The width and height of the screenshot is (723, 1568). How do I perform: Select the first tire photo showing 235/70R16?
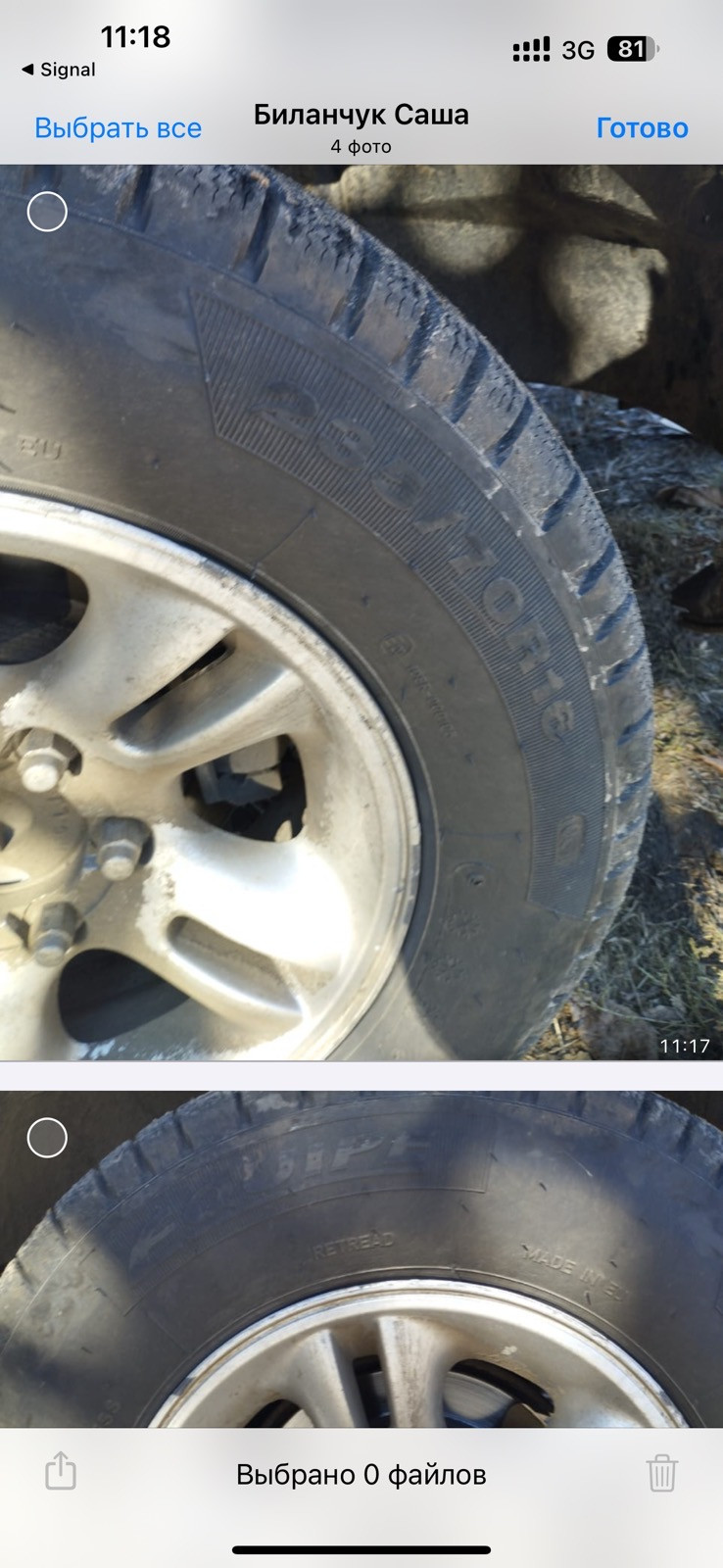[47, 212]
